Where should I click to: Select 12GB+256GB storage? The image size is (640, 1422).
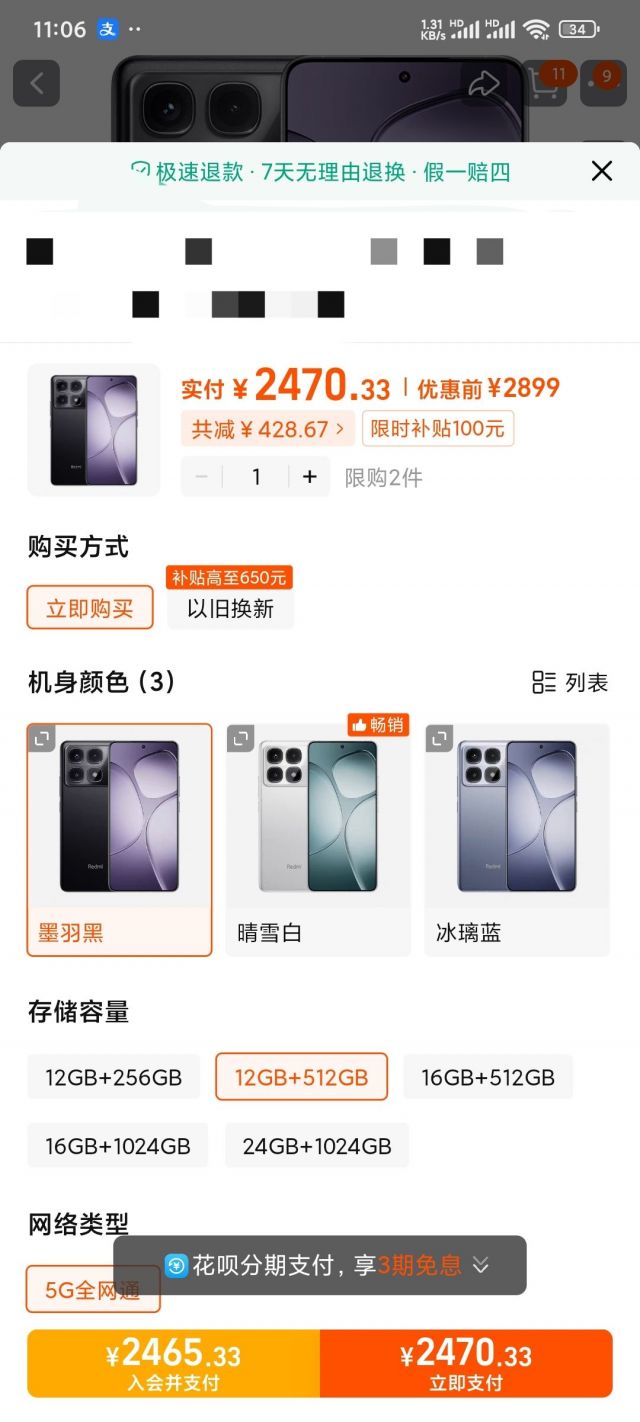point(114,1077)
